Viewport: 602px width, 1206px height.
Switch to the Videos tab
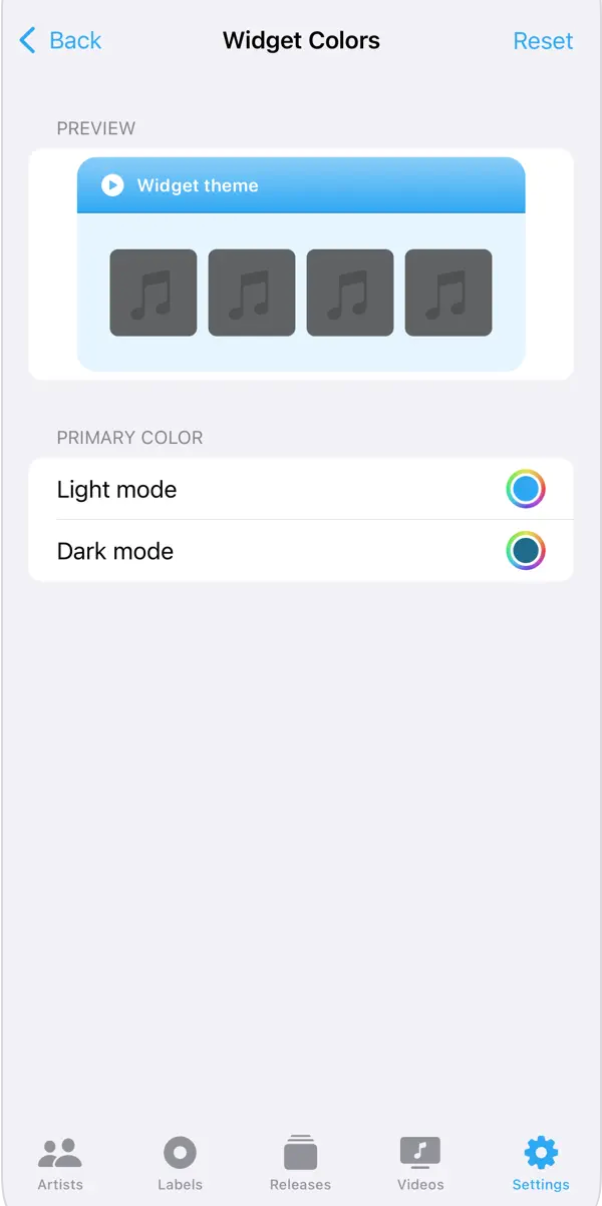(x=420, y=1163)
